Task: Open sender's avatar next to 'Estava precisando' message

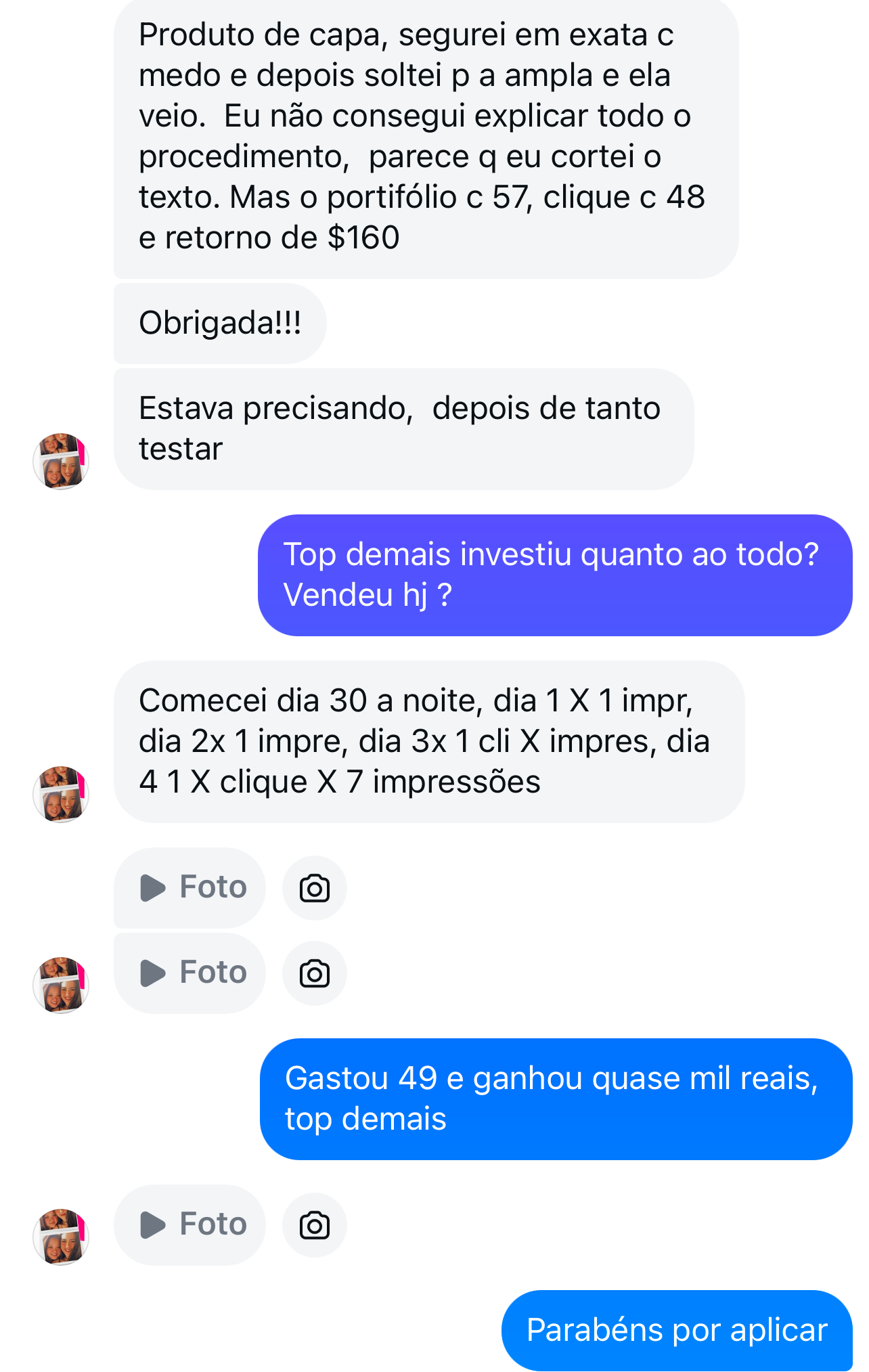Action: click(x=61, y=462)
